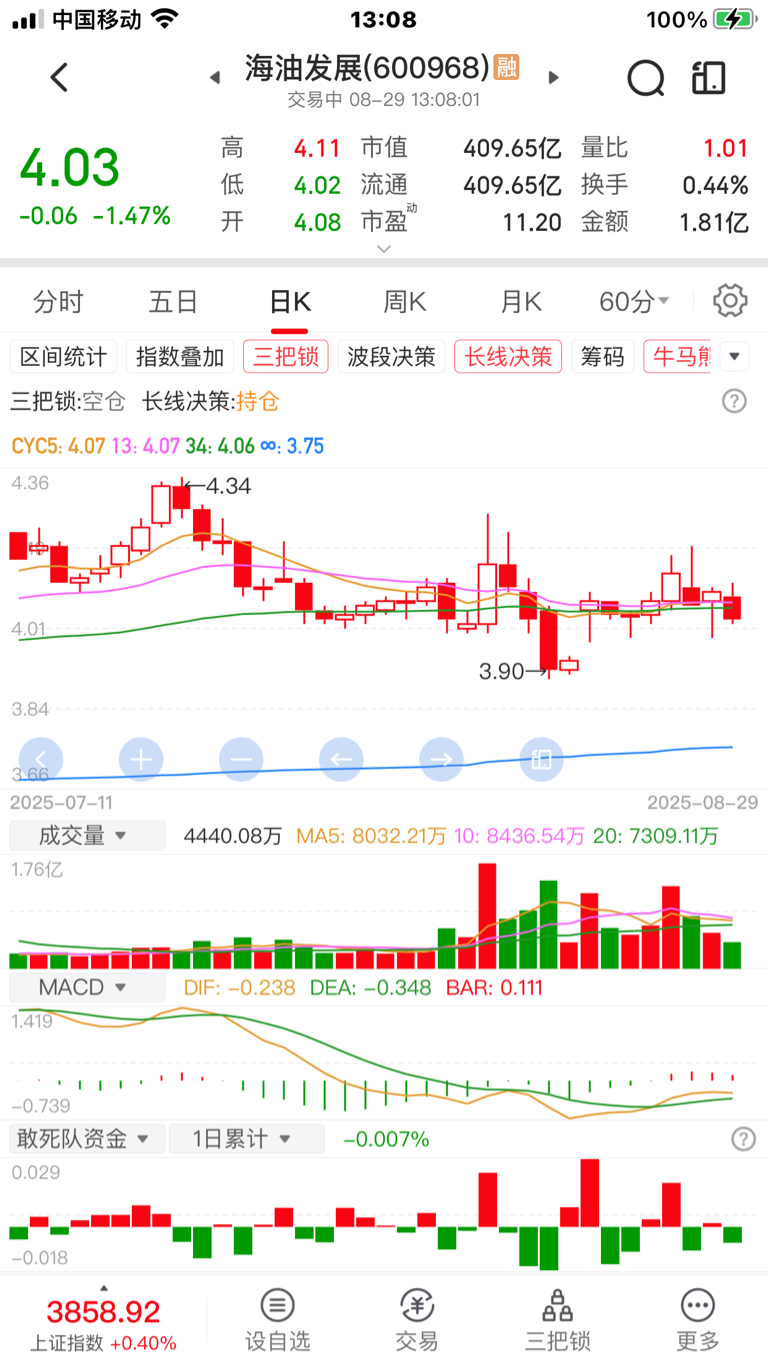The image size is (768, 1366).
Task: Open 交易 in bottom bar
Action: point(417,1318)
